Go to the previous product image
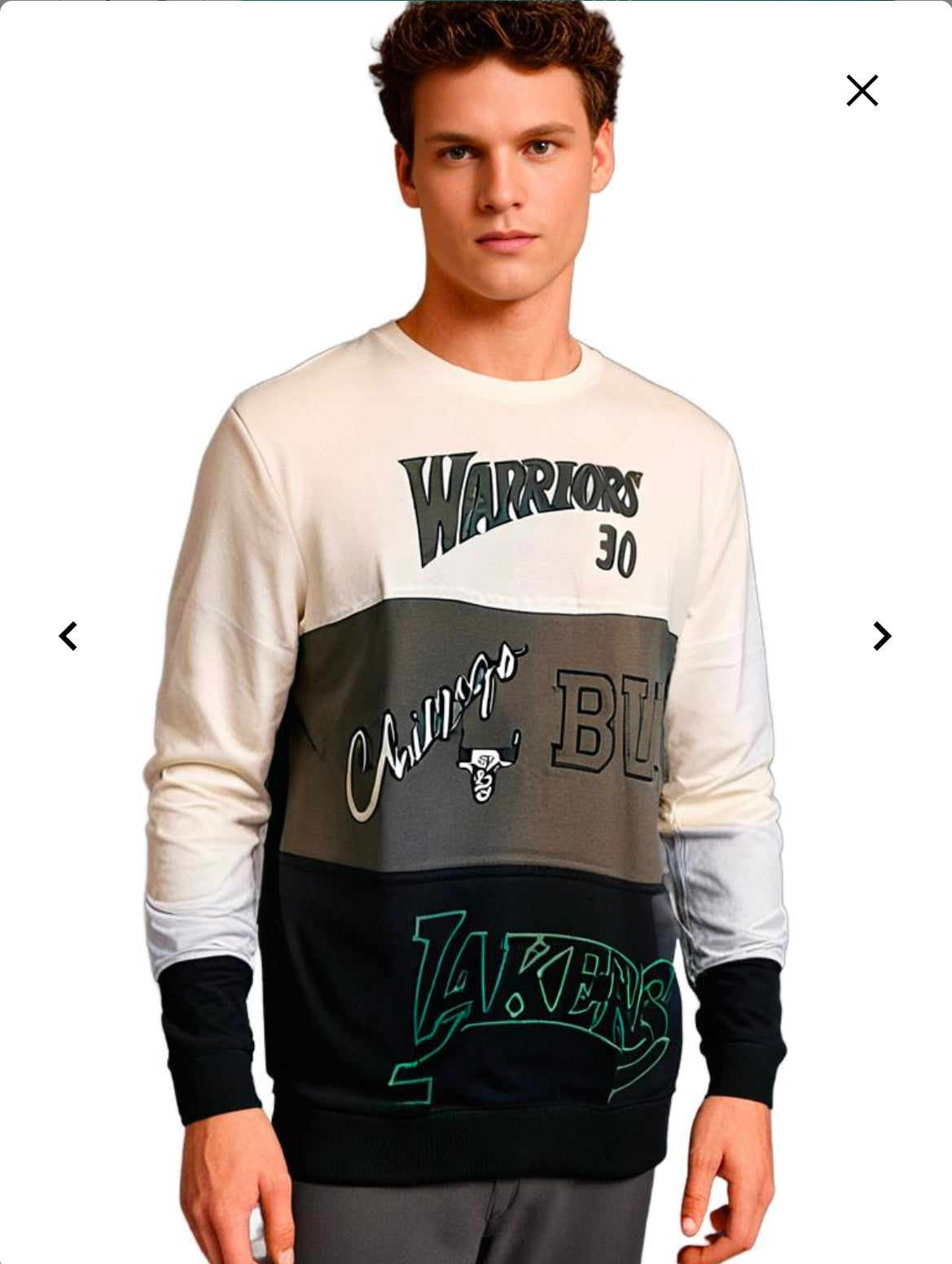952x1264 pixels. 68,636
